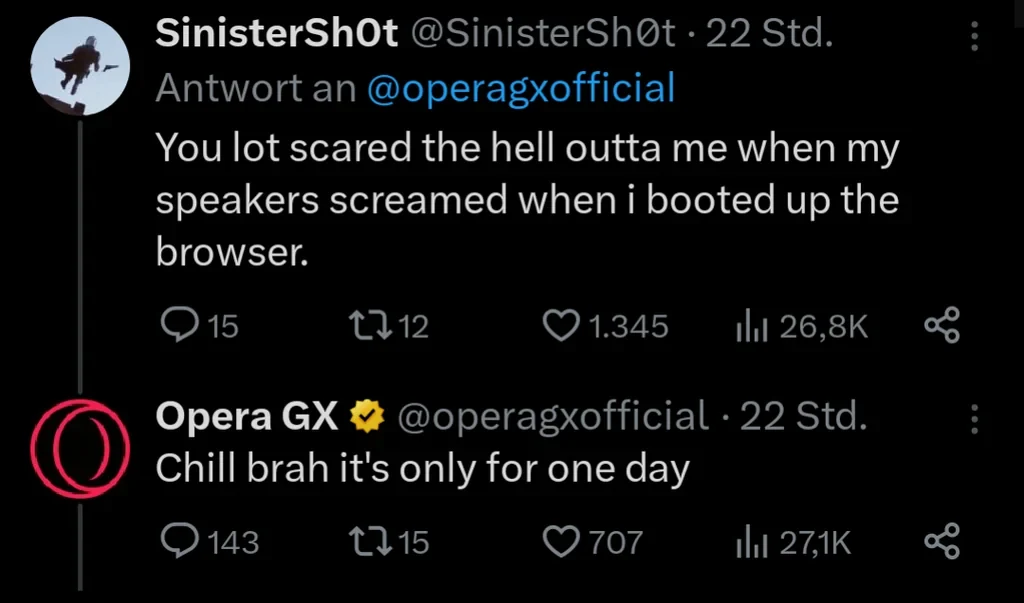The height and width of the screenshot is (603, 1024).
Task: Retweet SinisterSh0t's tweet
Action: click(362, 325)
